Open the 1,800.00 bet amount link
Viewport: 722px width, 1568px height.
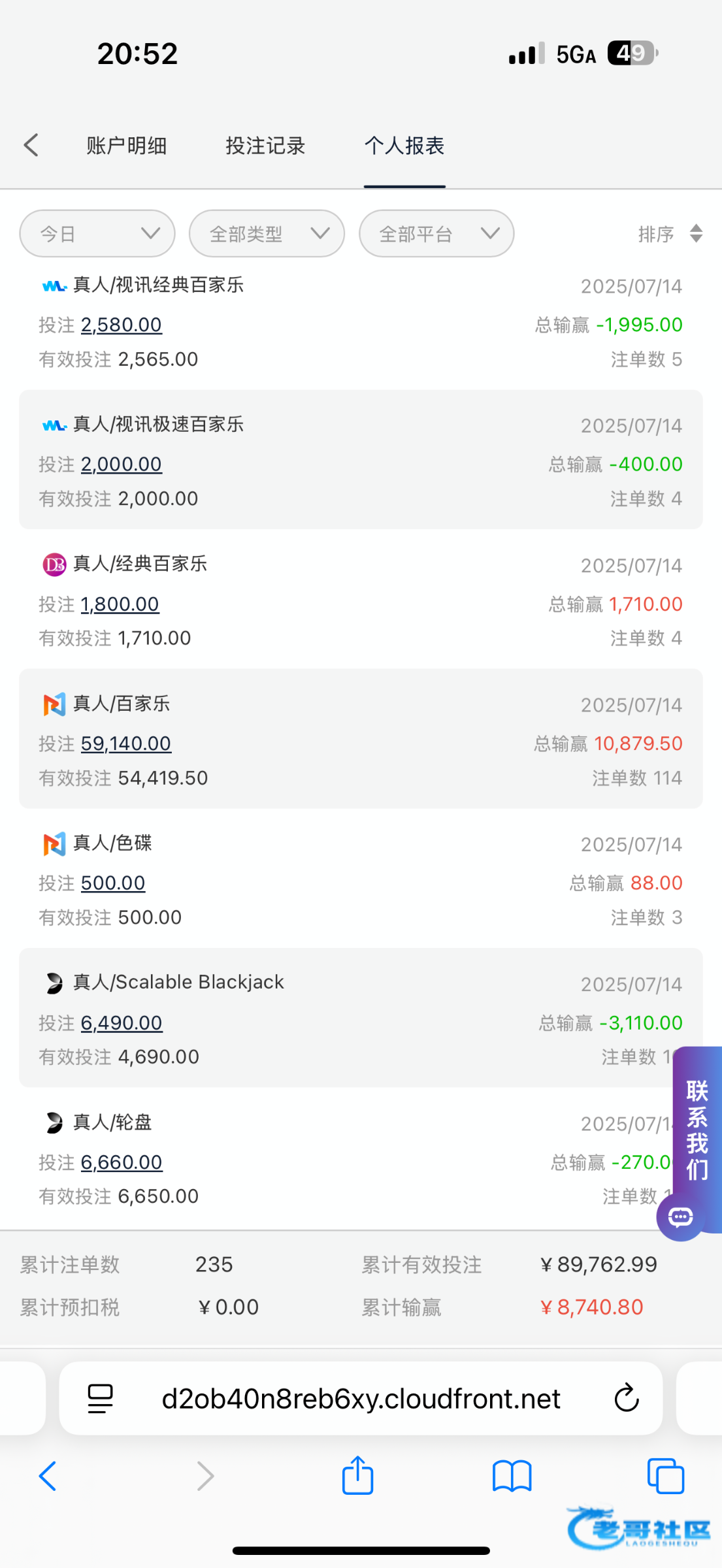tap(120, 604)
